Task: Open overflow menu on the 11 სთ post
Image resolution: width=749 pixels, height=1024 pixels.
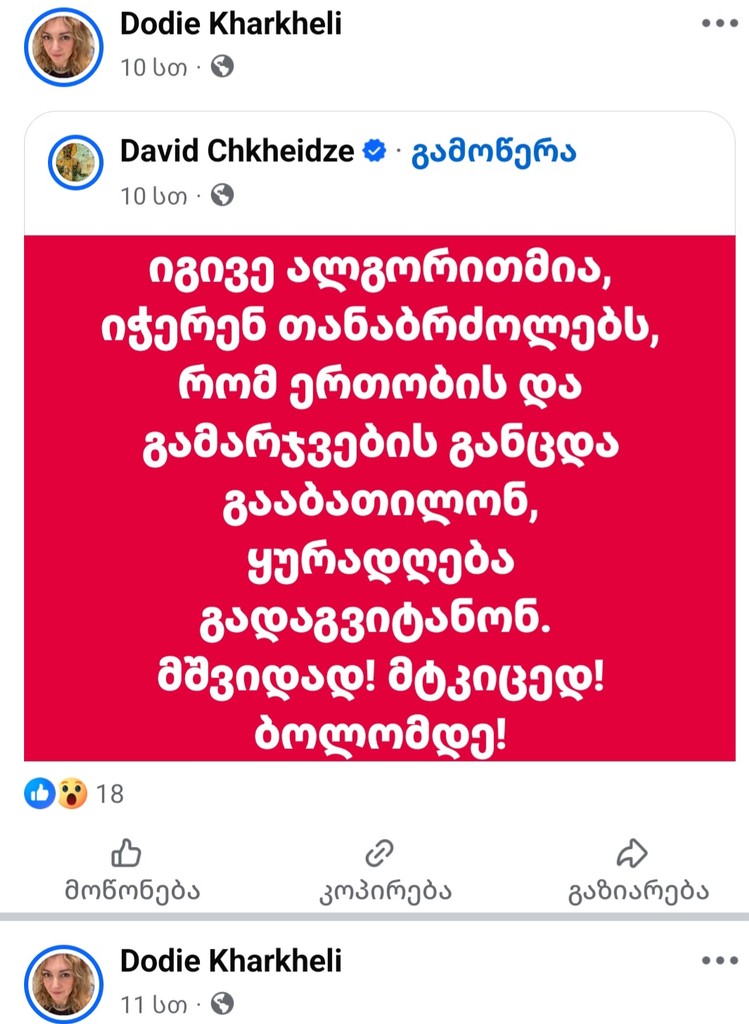Action: (x=719, y=961)
